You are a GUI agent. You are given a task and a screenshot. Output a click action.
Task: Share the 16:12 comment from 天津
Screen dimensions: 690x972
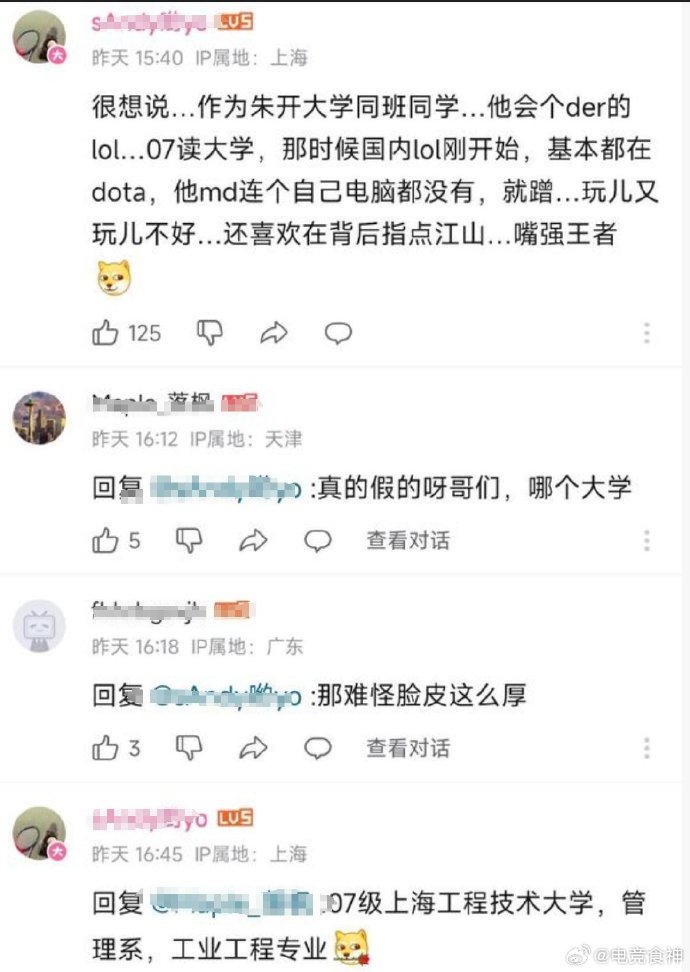click(x=254, y=541)
